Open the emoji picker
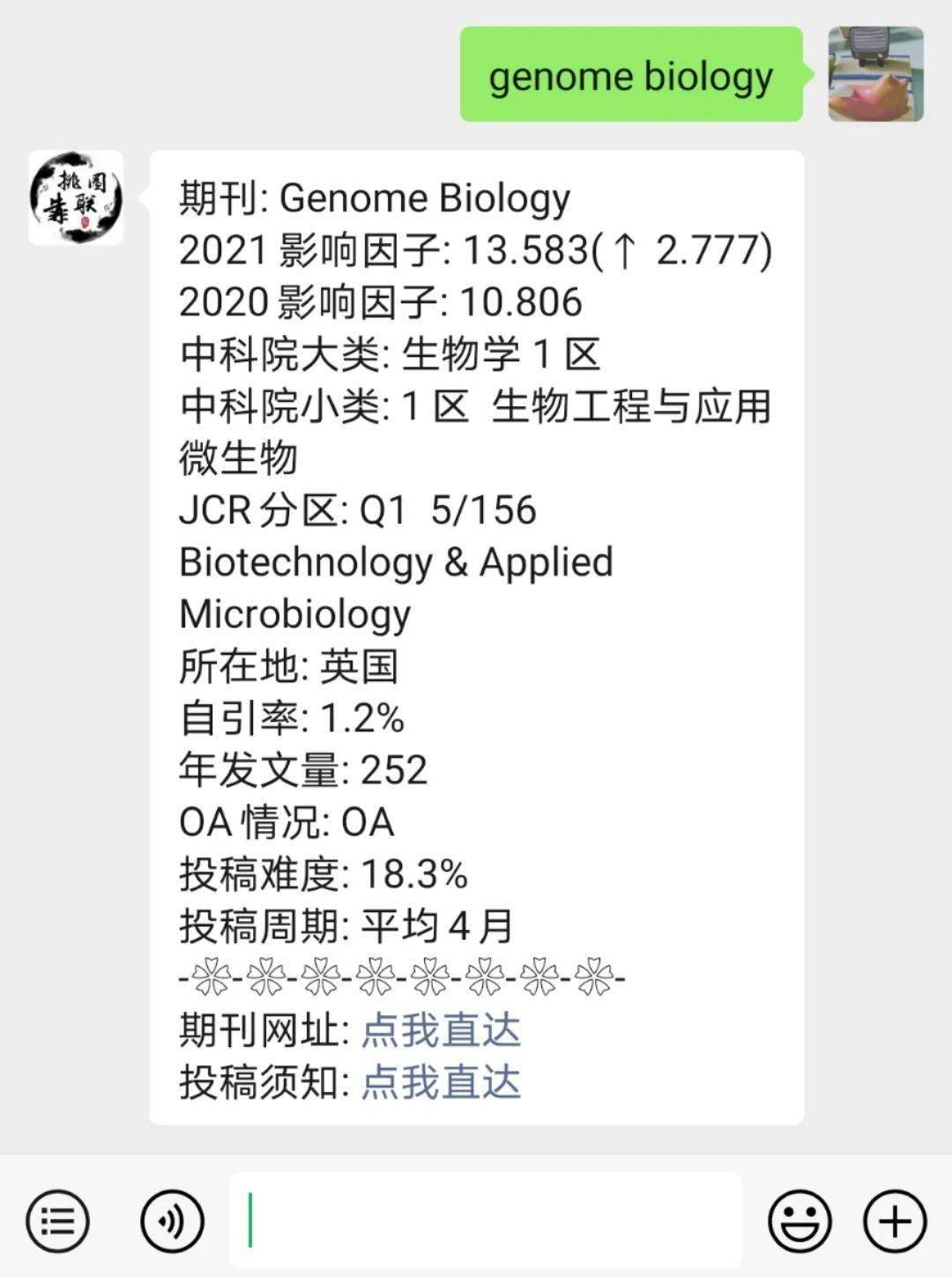The image size is (952, 1277). pyautogui.click(x=800, y=1221)
